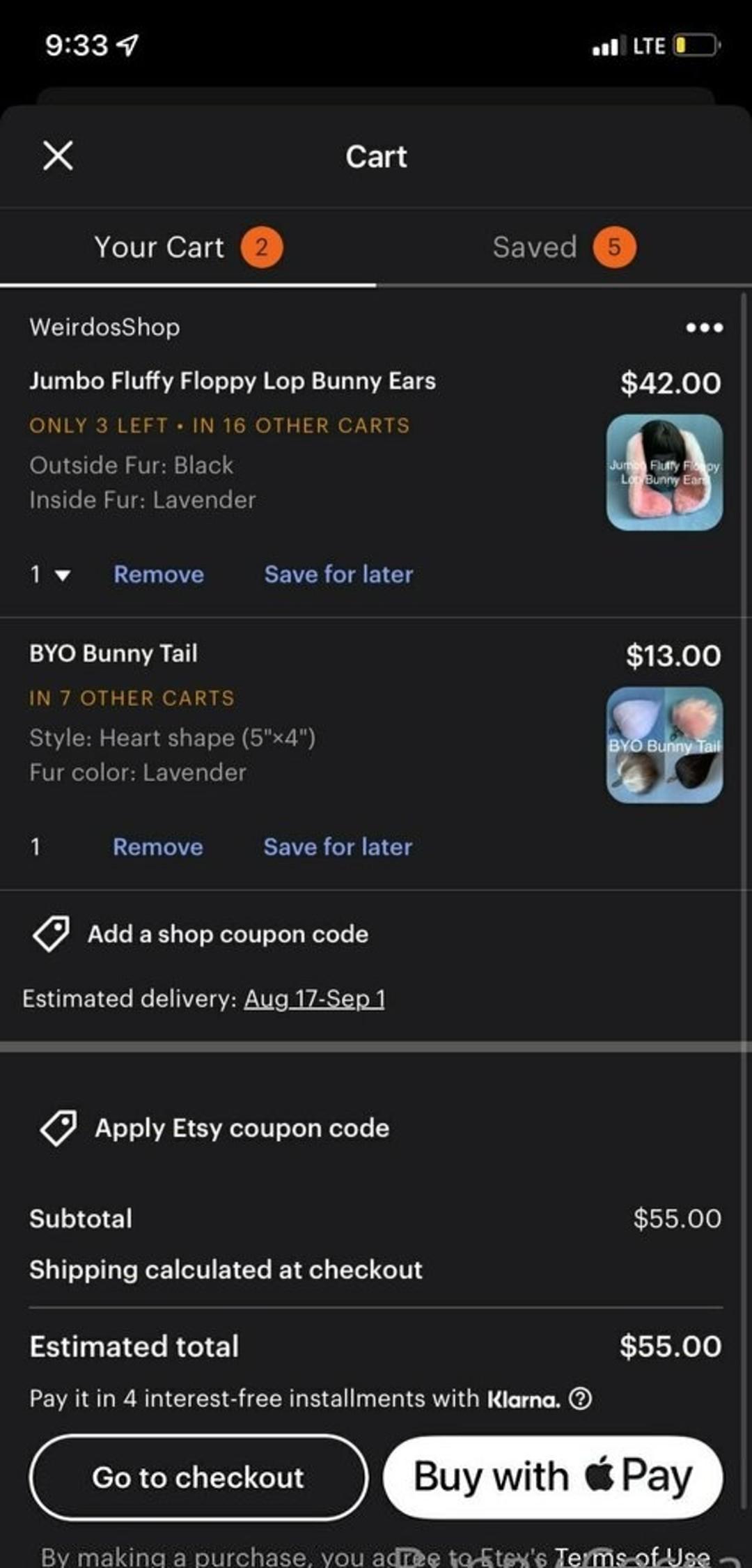Open Etsy's Terms of Use link
The image size is (752, 1568).
tap(632, 1556)
